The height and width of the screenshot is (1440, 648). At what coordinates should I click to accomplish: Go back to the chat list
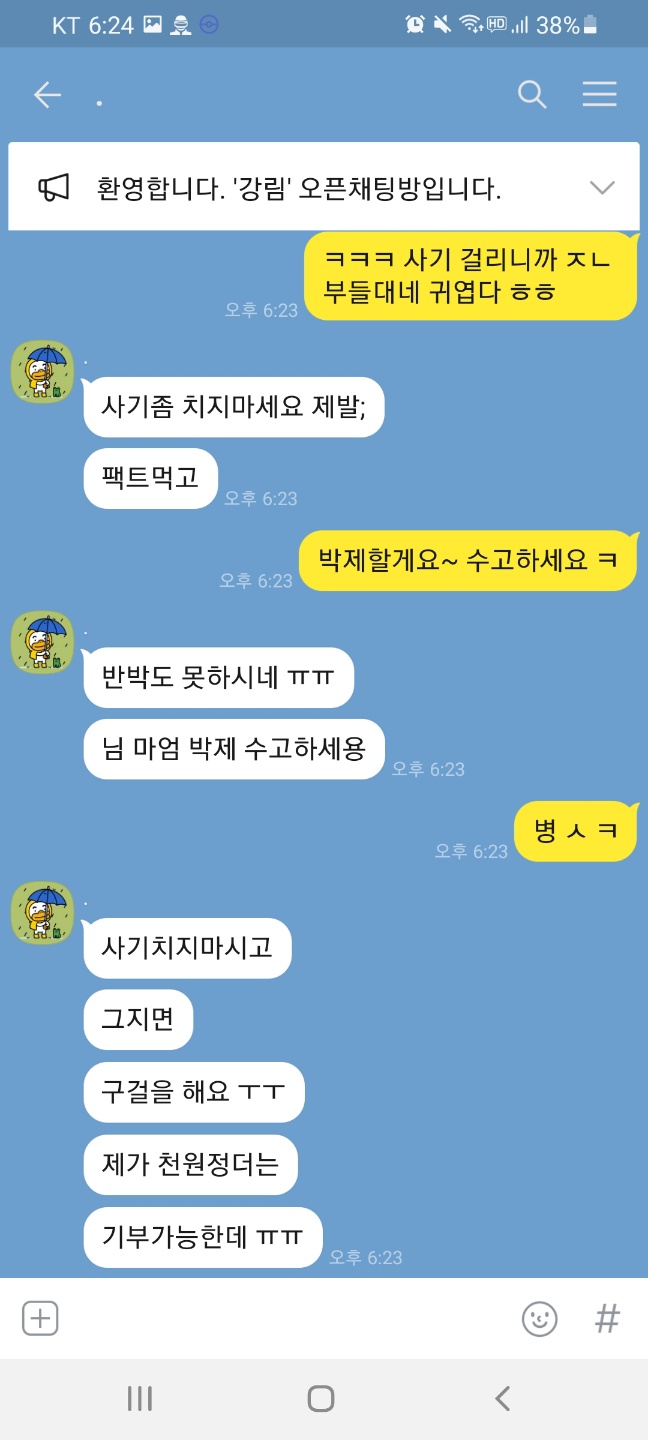pyautogui.click(x=47, y=95)
